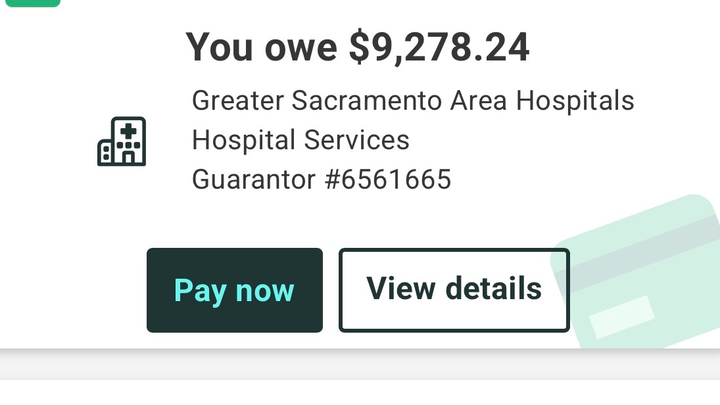
Task: Open View details for the balance
Action: point(454,290)
